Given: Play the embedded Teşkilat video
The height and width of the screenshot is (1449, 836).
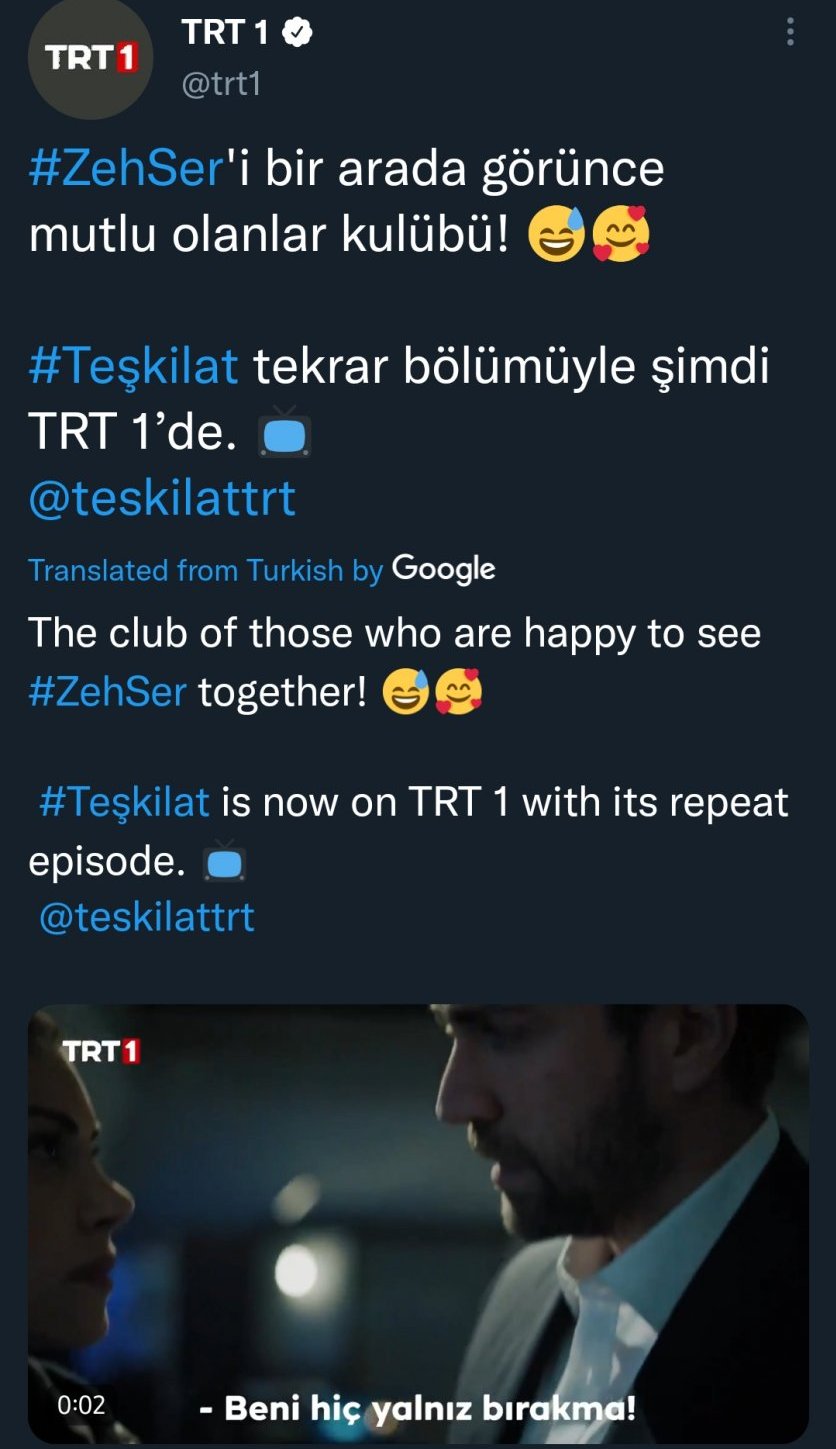Looking at the screenshot, I should [x=418, y=1223].
